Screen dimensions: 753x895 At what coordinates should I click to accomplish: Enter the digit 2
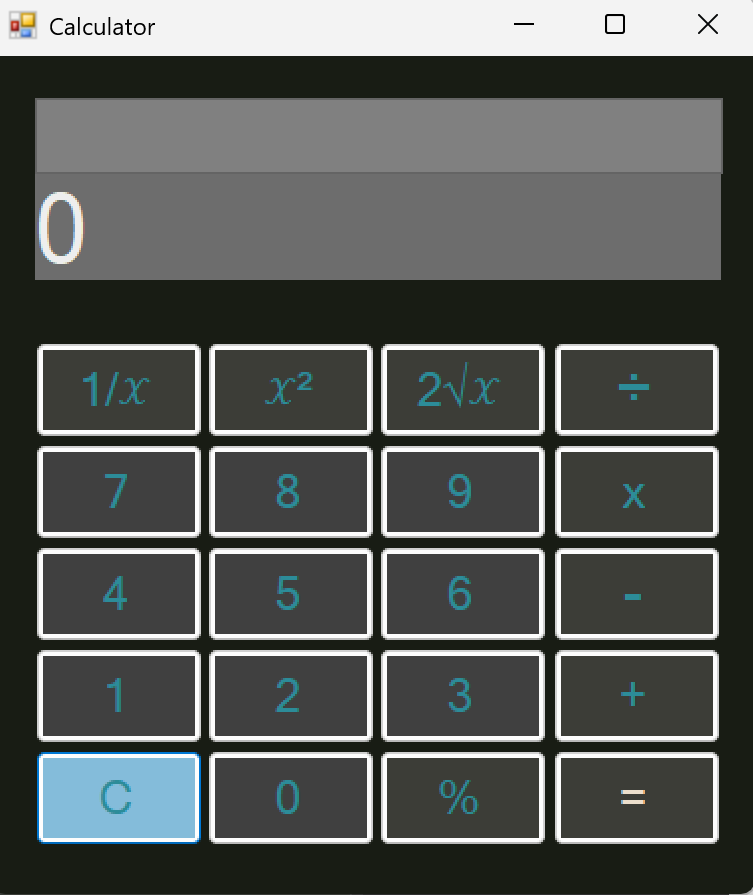tap(291, 696)
